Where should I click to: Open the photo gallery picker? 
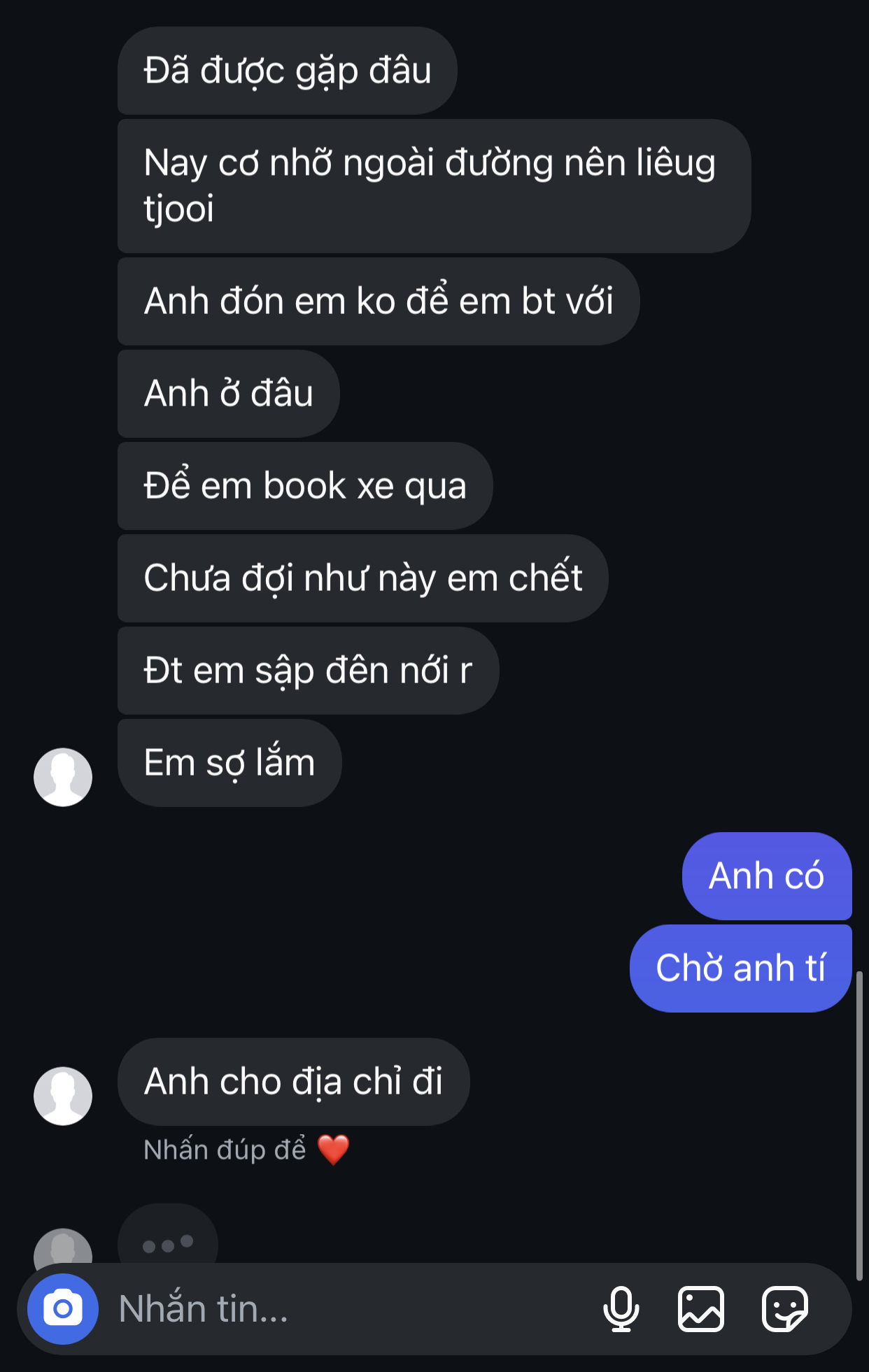[x=700, y=1308]
